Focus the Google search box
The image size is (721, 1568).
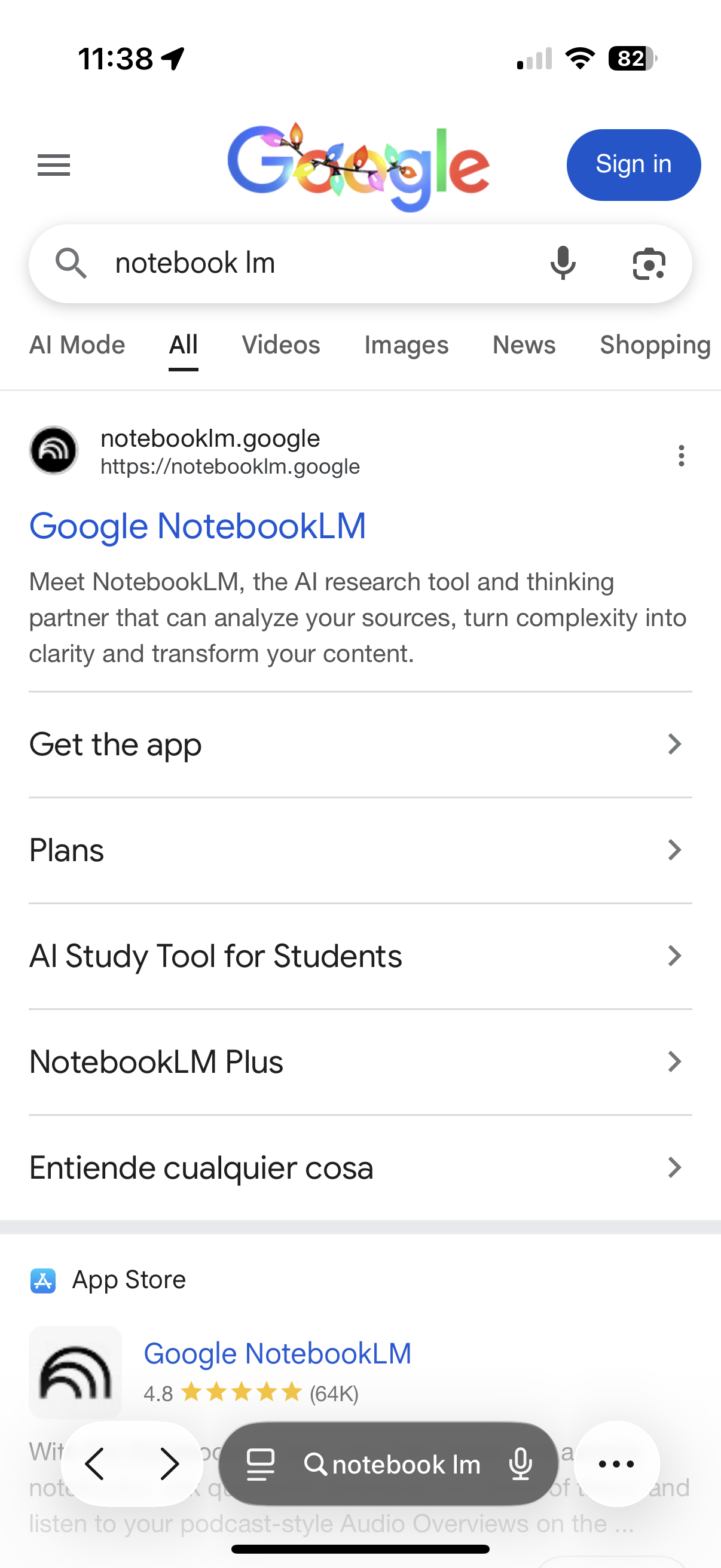(304, 264)
